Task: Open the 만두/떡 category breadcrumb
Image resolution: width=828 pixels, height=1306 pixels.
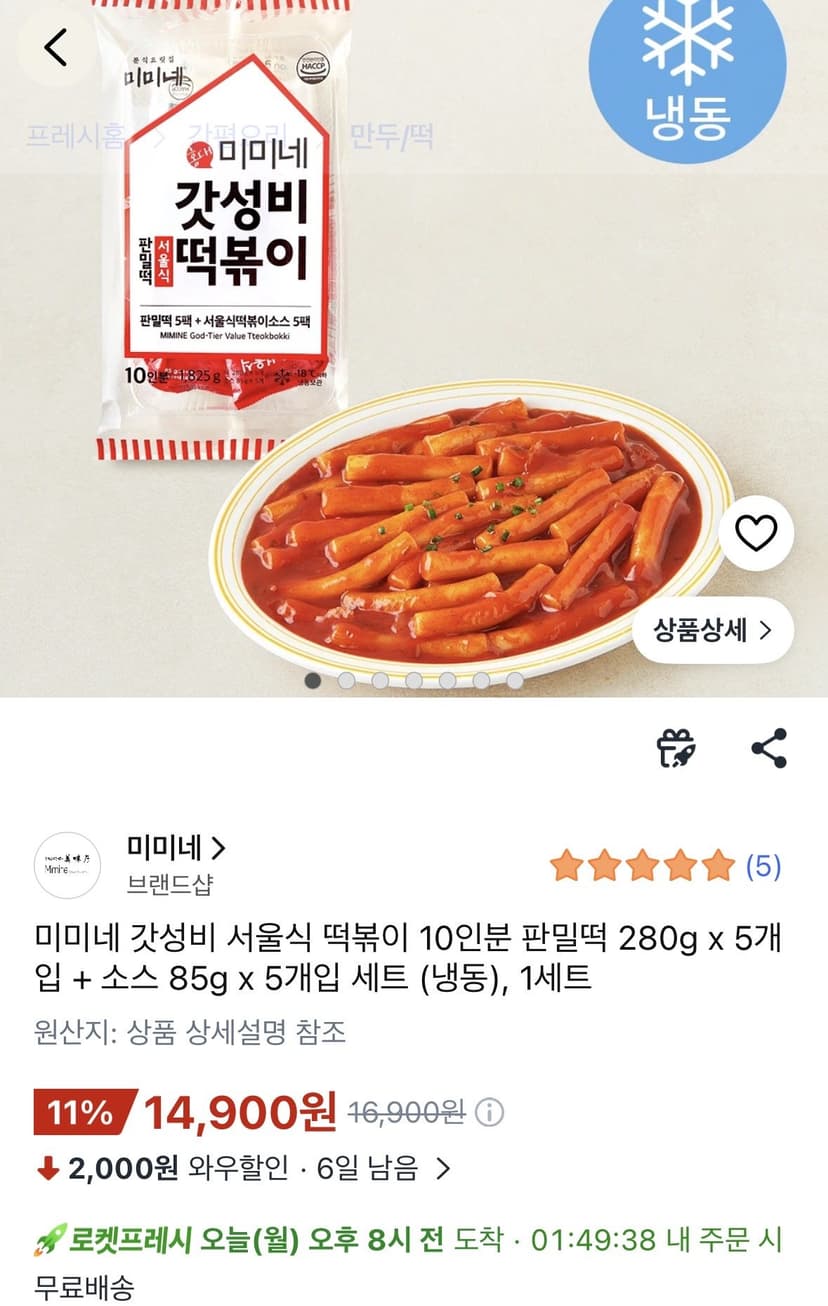Action: 391,137
